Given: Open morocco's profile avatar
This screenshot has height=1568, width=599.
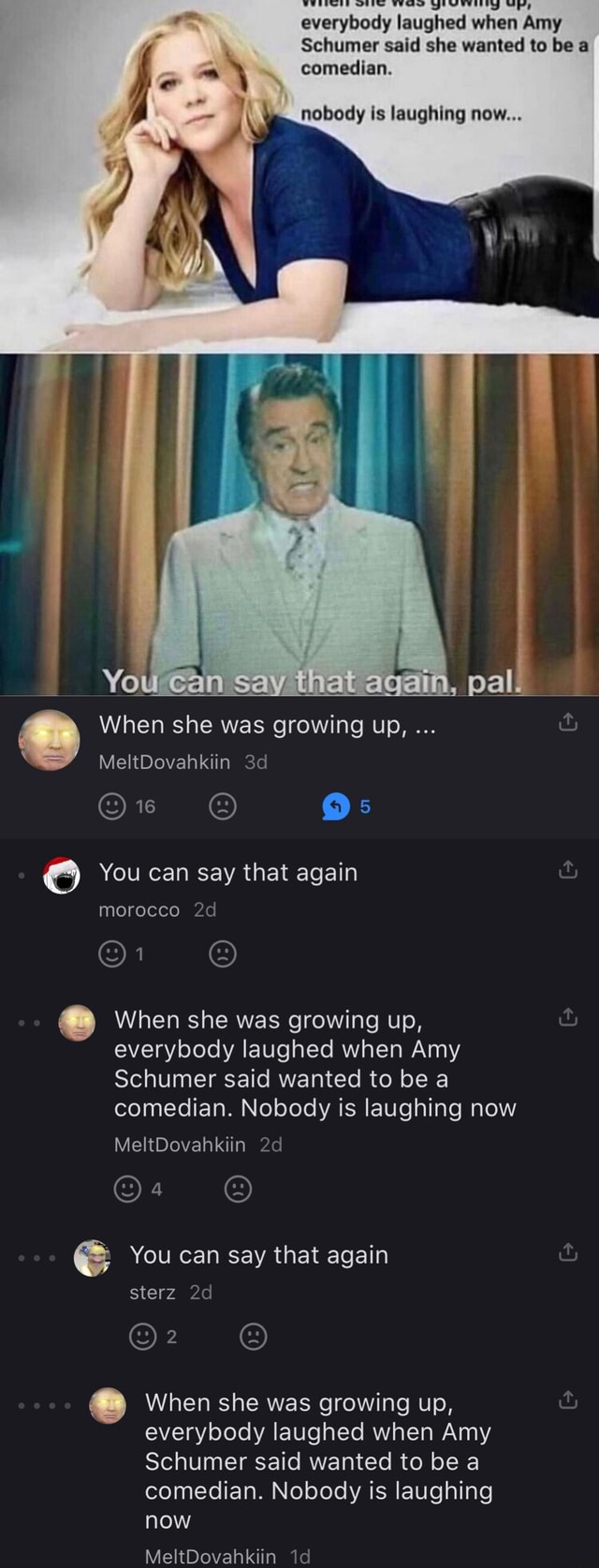Looking at the screenshot, I should coord(62,876).
